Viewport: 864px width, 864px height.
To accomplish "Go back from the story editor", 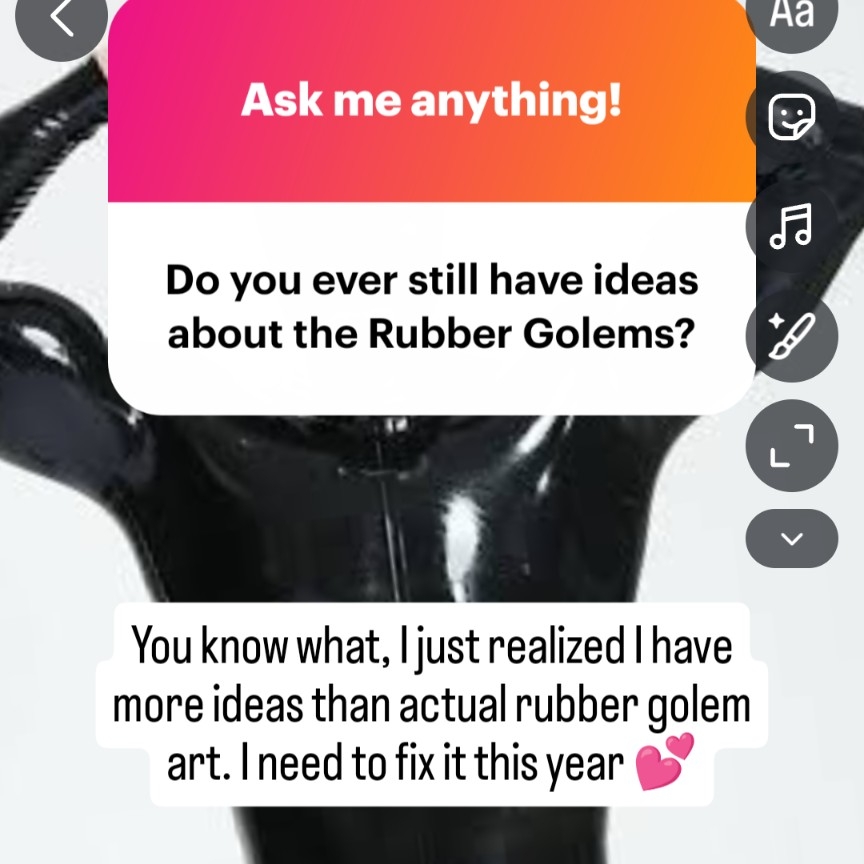I will [x=62, y=18].
